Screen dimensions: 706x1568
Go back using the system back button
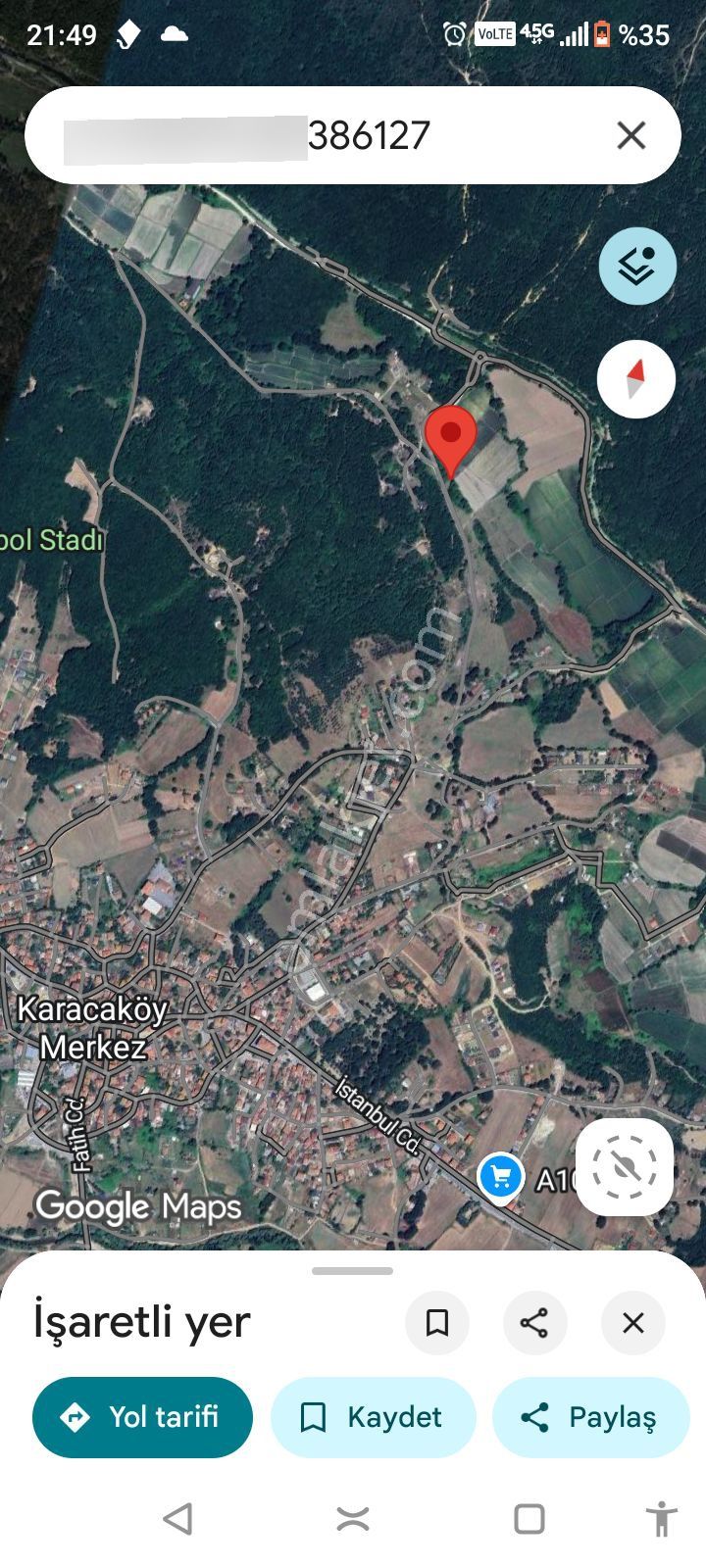pos(177,1519)
